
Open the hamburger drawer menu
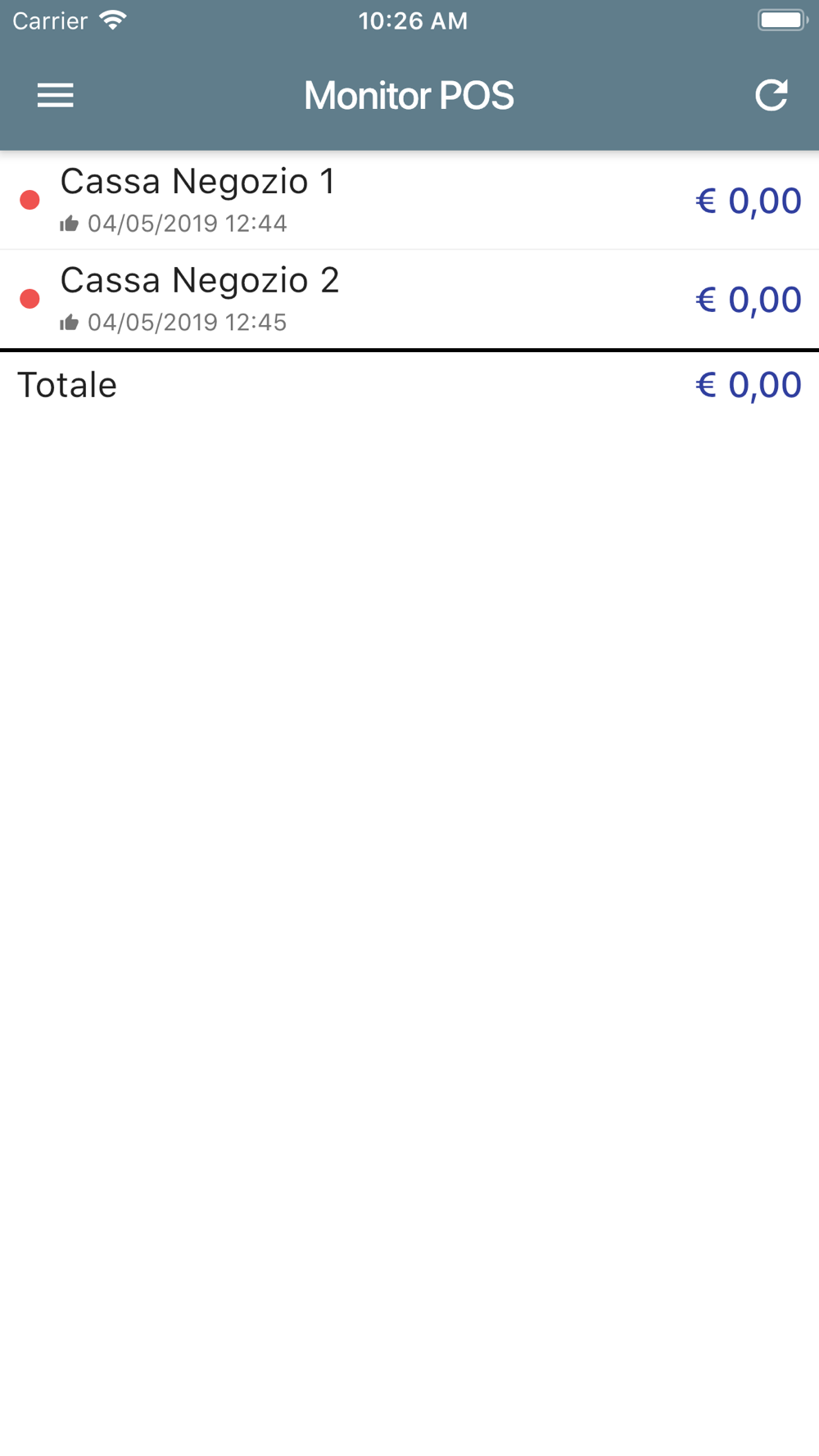click(x=55, y=96)
